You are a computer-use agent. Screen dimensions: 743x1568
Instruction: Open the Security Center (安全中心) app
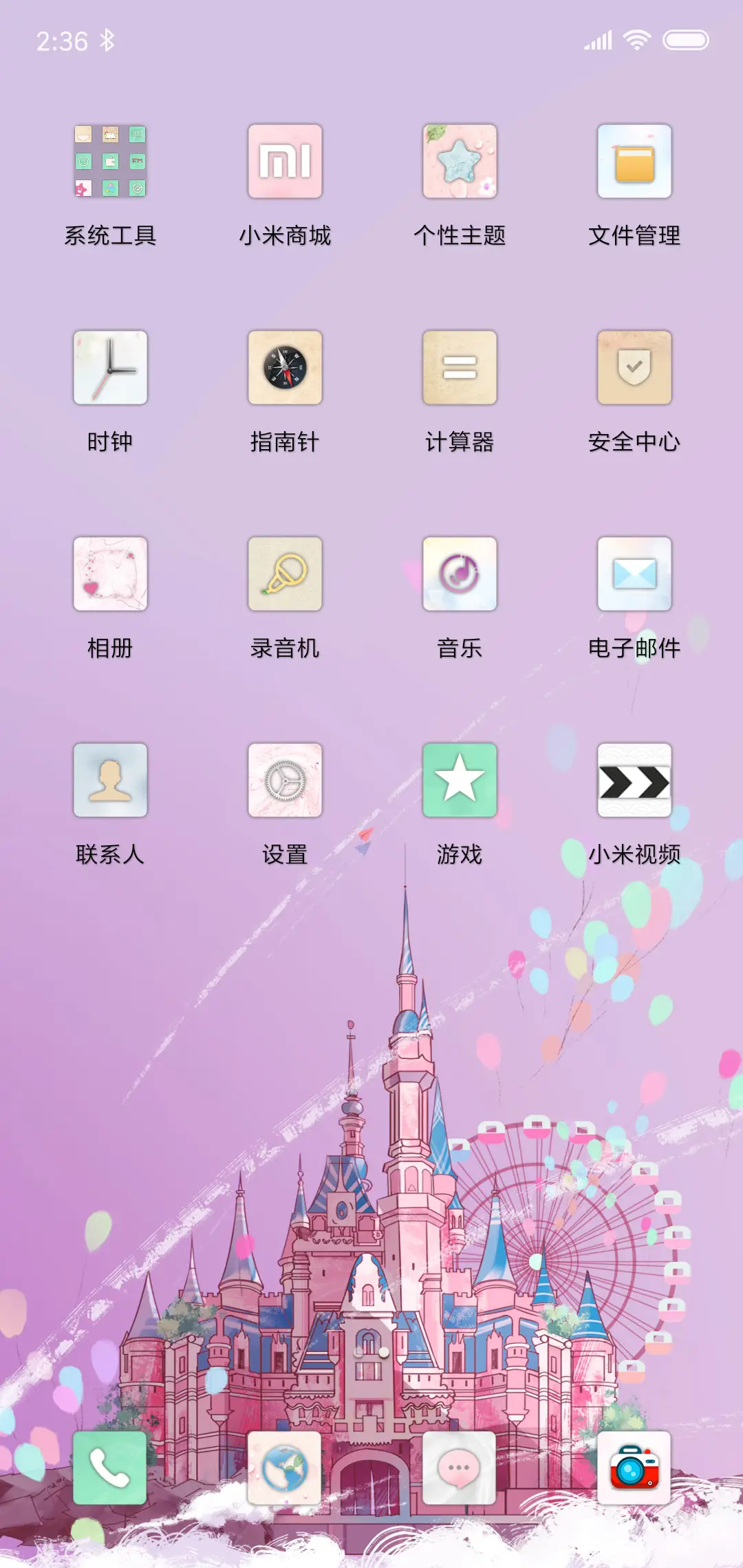tap(634, 369)
